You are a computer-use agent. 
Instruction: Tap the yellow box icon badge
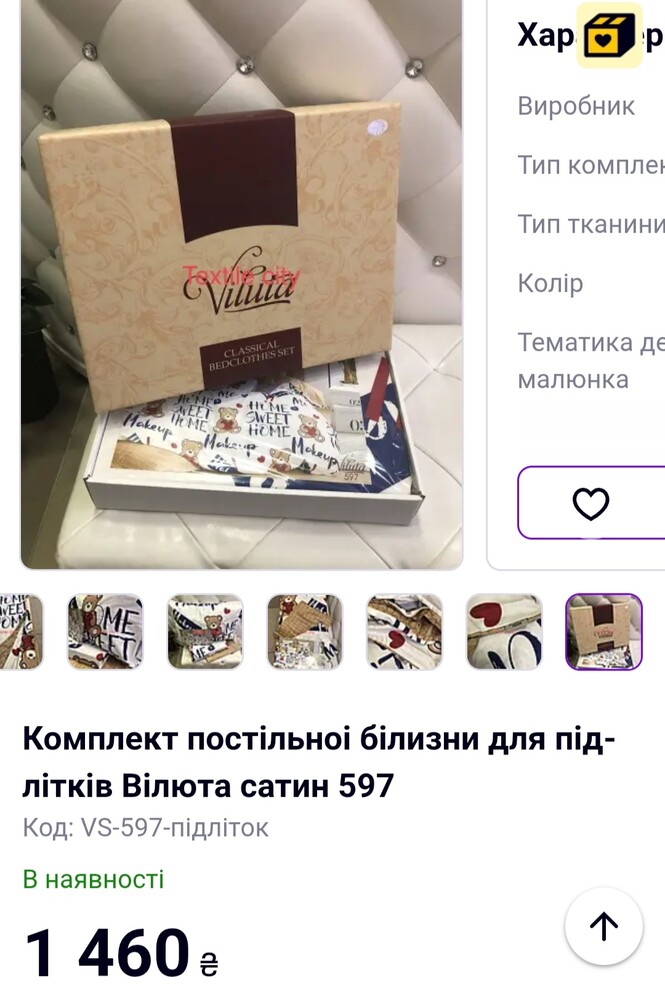609,37
